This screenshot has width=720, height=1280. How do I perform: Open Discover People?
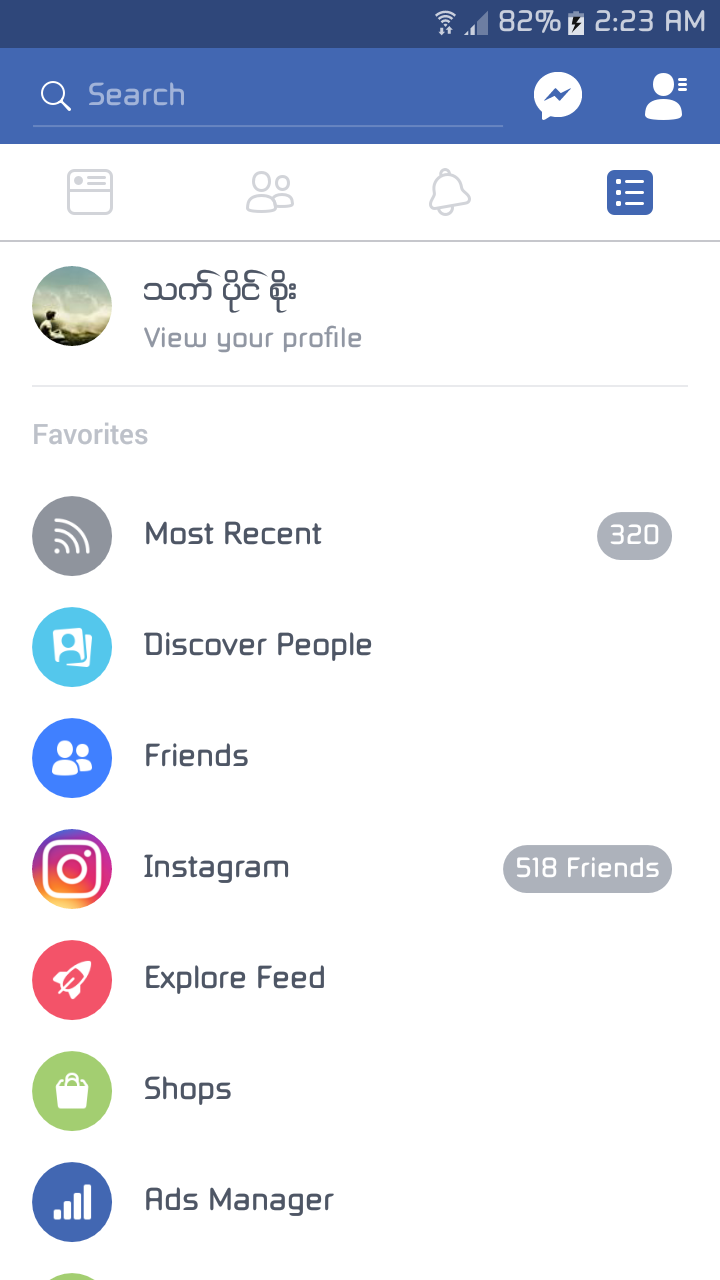coord(257,646)
